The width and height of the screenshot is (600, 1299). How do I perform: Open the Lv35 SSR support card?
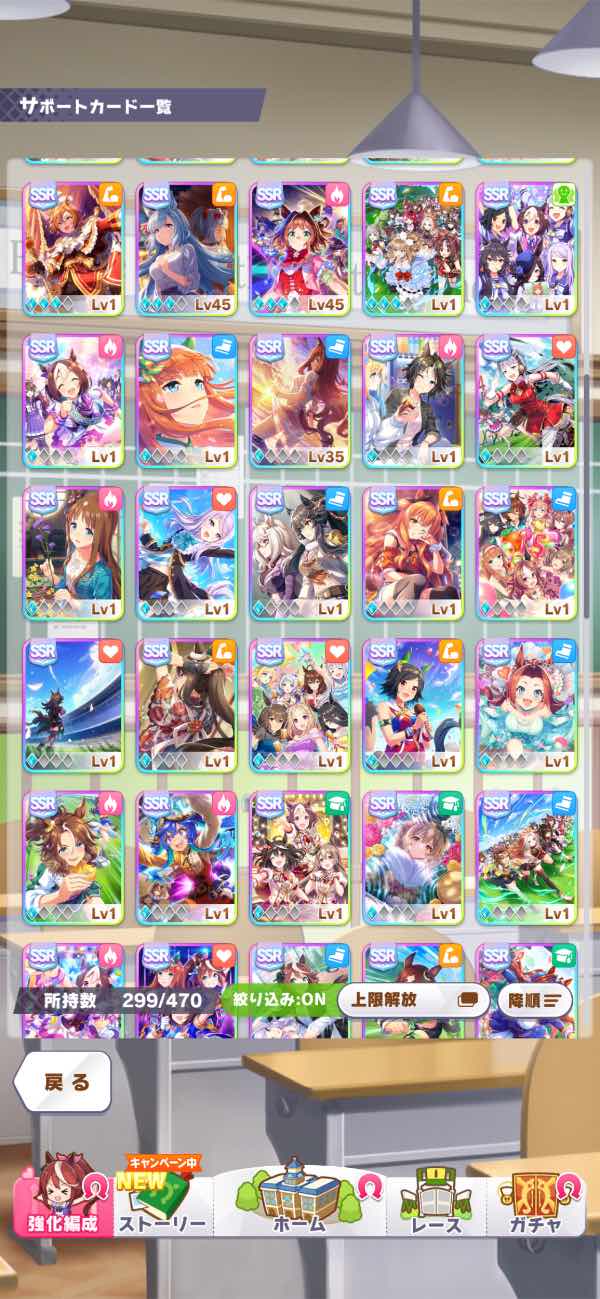pos(300,401)
